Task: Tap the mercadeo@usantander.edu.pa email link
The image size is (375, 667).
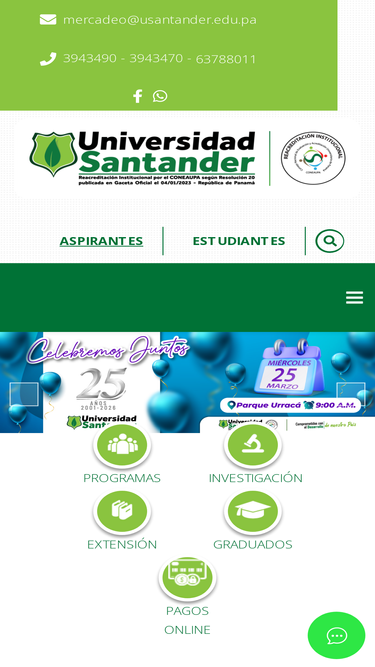Action: click(159, 20)
